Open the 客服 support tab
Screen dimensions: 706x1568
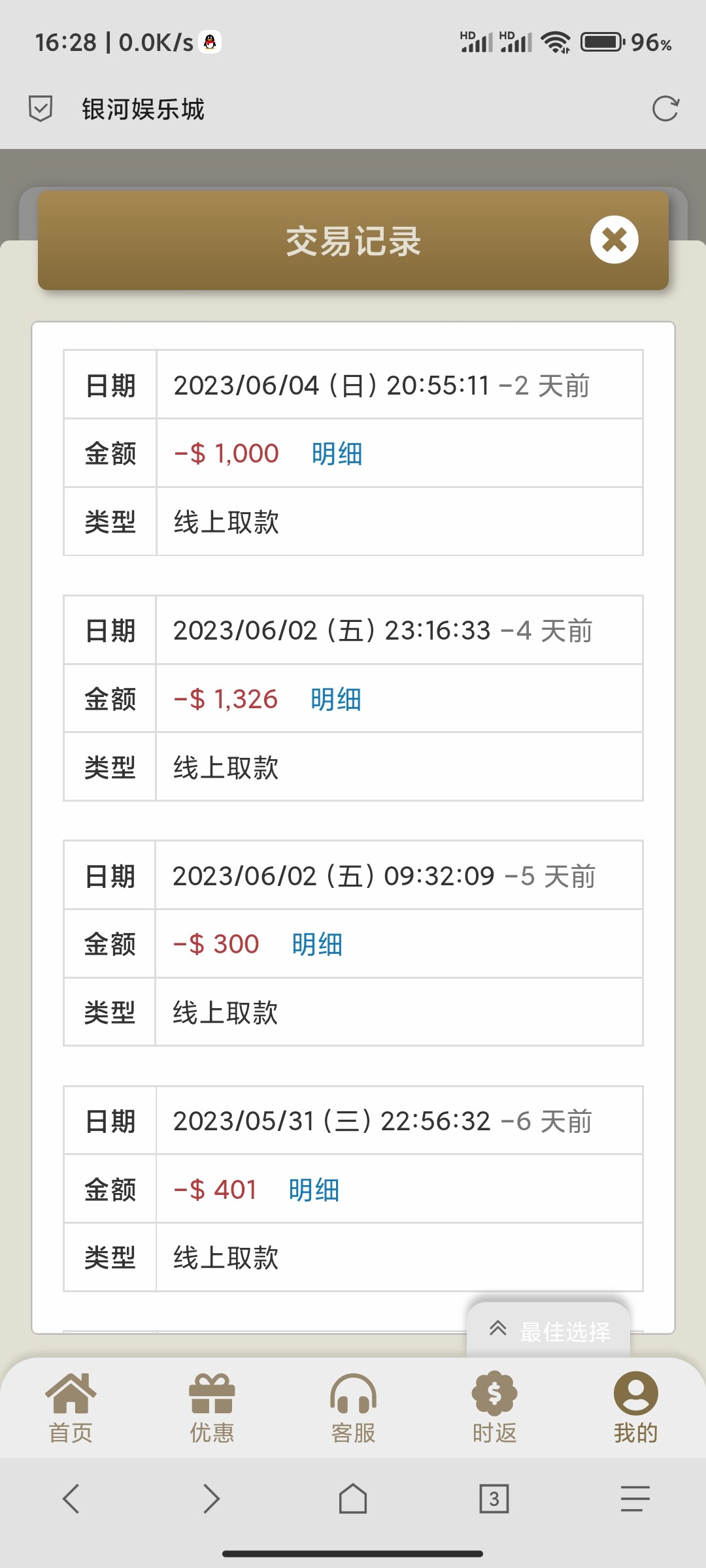coord(353,1409)
